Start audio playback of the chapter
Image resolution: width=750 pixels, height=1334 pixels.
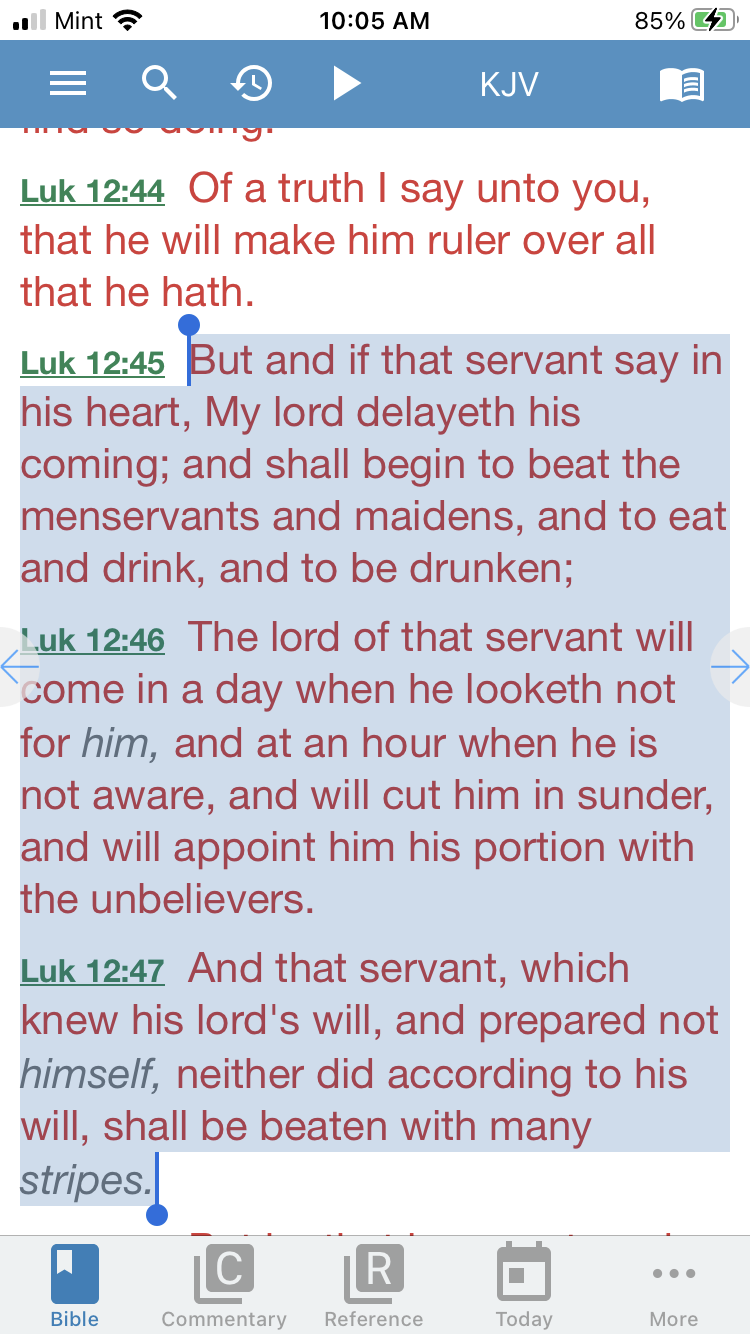(x=346, y=83)
